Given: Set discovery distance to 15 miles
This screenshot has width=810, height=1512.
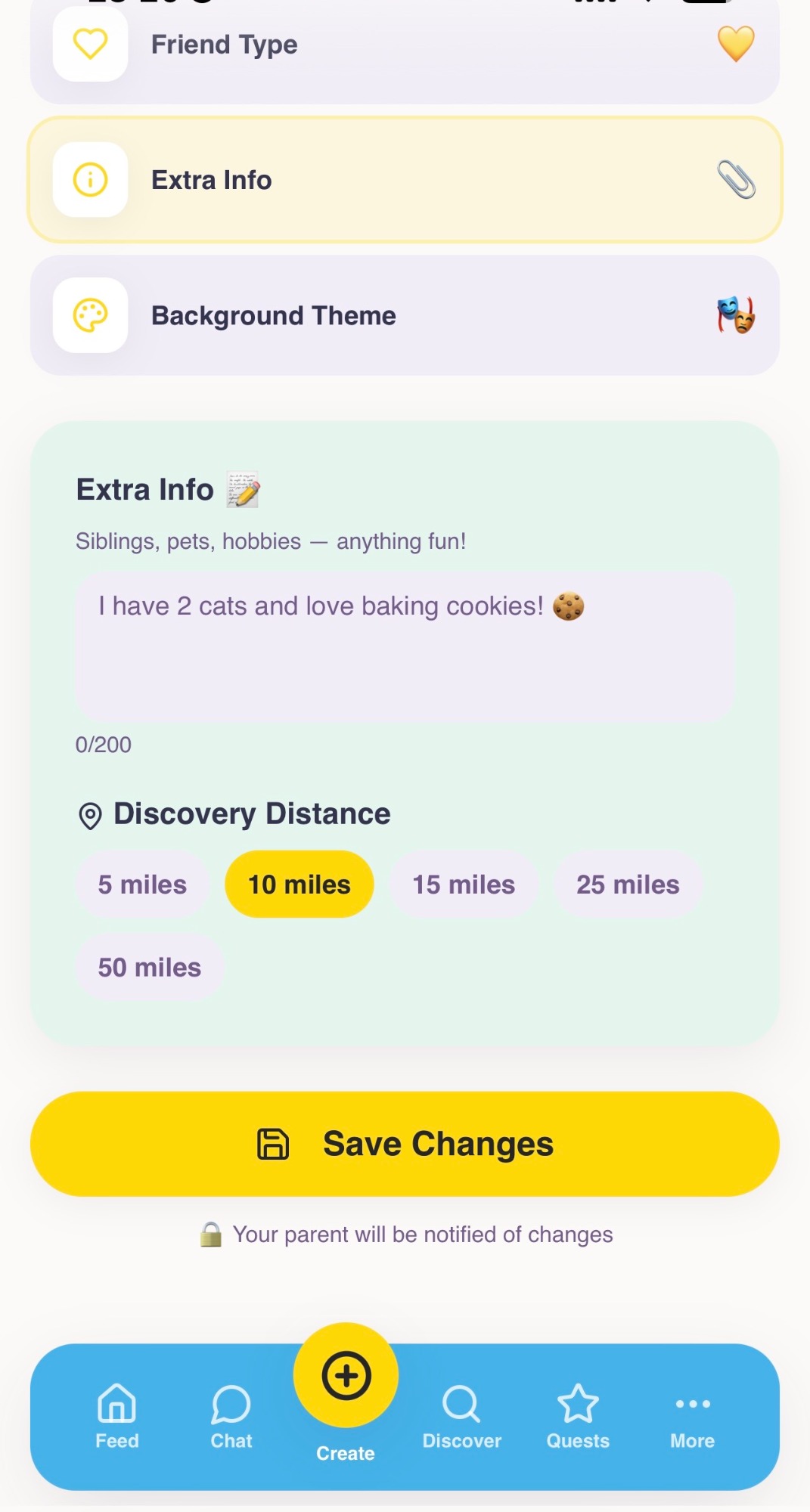Looking at the screenshot, I should 464,885.
